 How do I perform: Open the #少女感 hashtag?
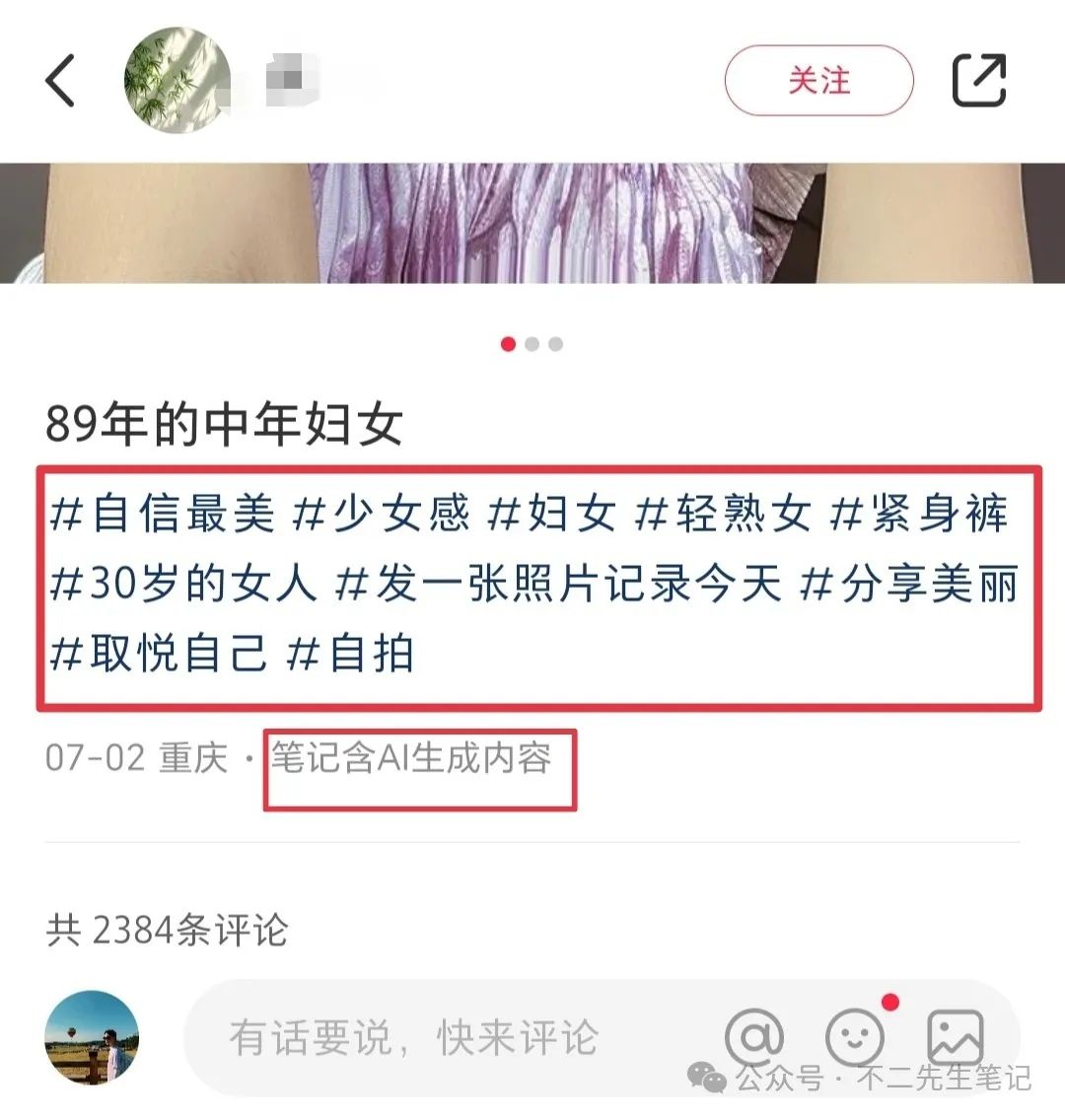[382, 515]
